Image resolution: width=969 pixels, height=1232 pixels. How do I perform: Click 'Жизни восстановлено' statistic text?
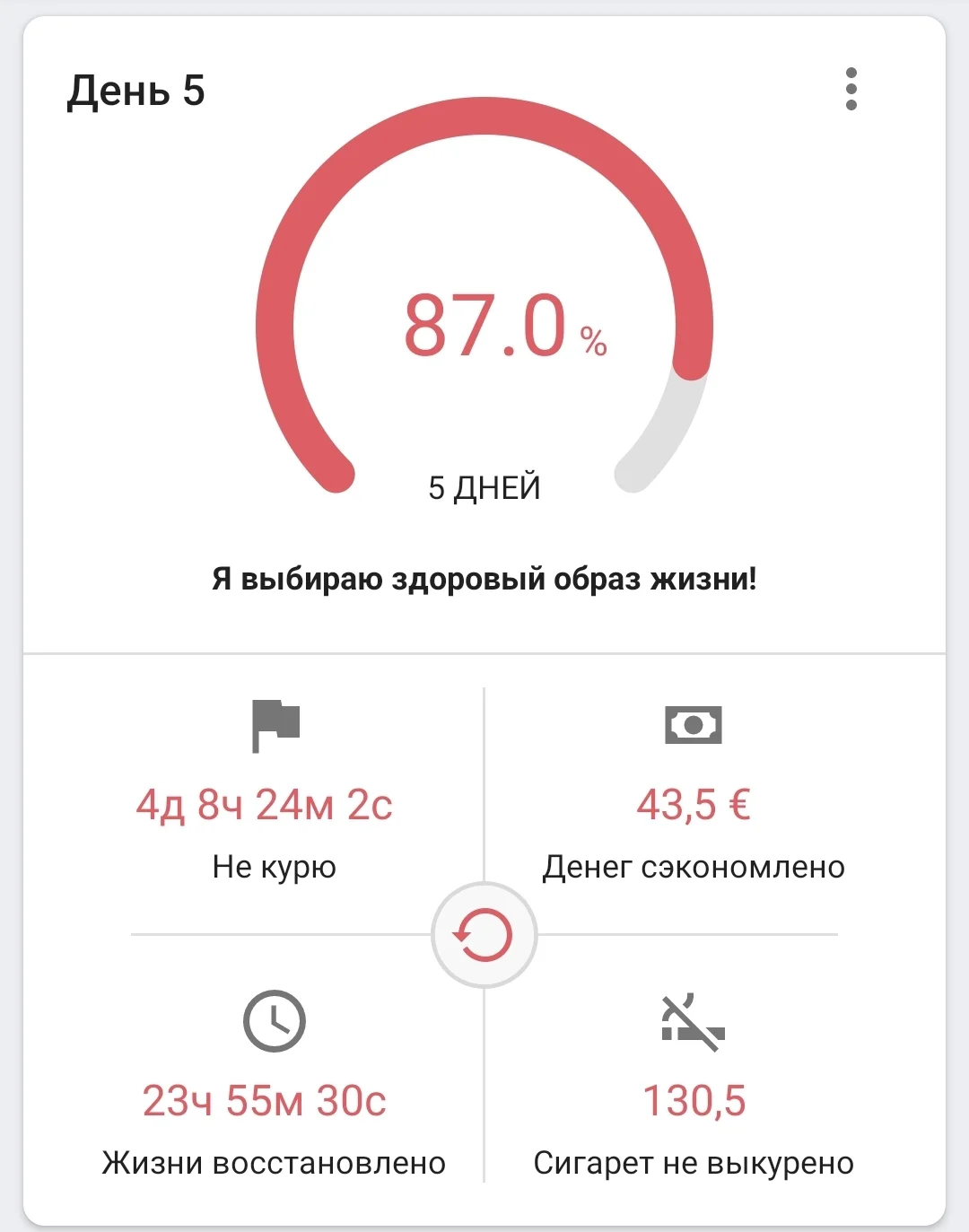point(274,1163)
